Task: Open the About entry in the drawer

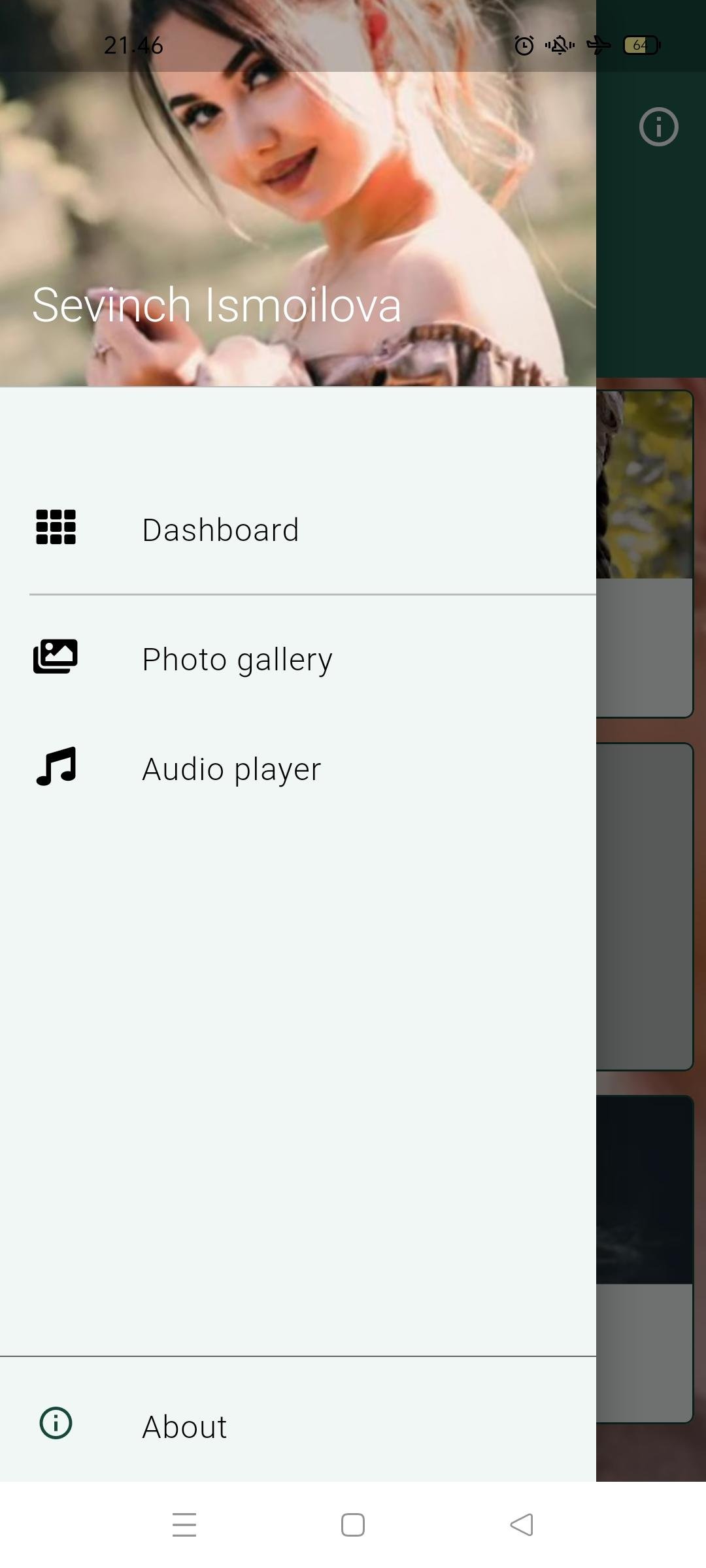Action: (x=184, y=1426)
